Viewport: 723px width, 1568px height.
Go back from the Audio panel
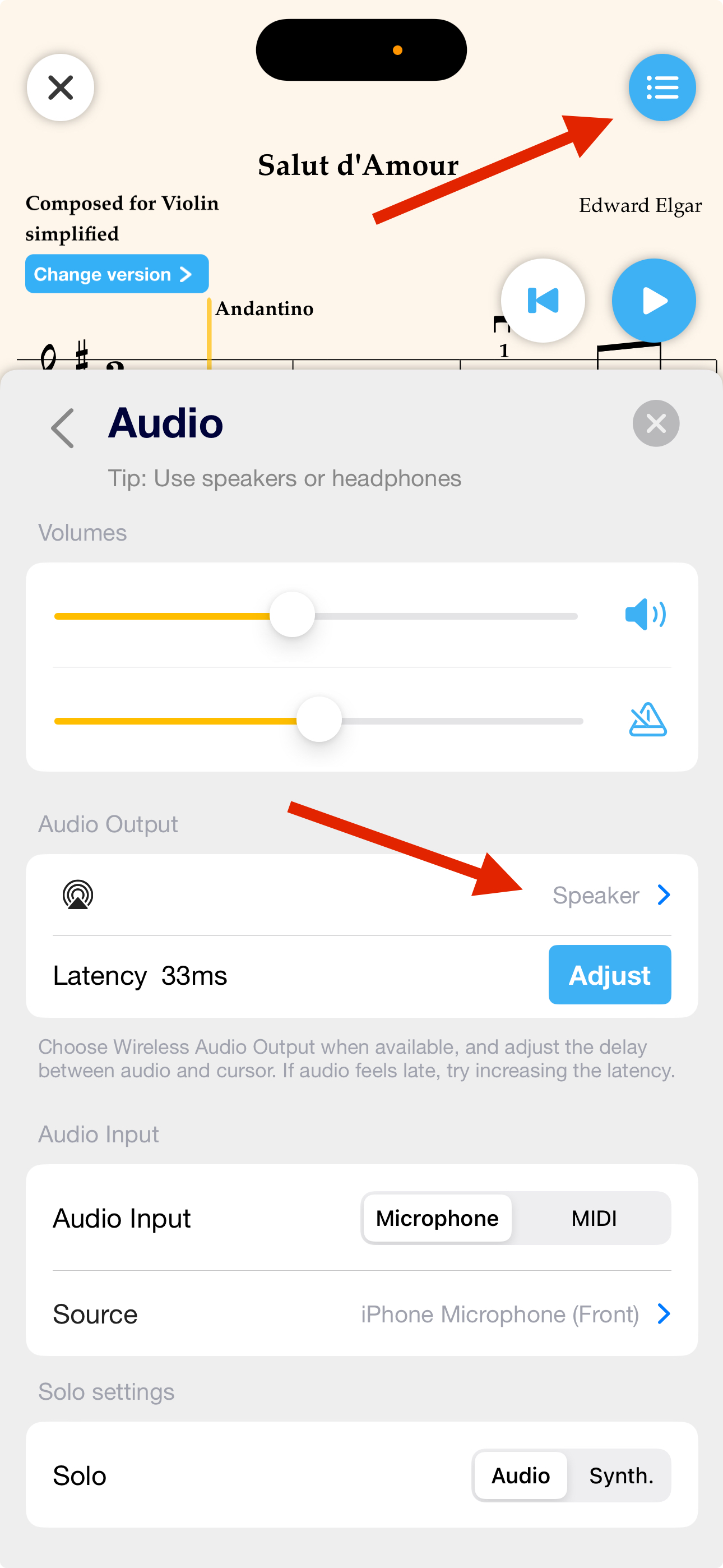coord(63,428)
